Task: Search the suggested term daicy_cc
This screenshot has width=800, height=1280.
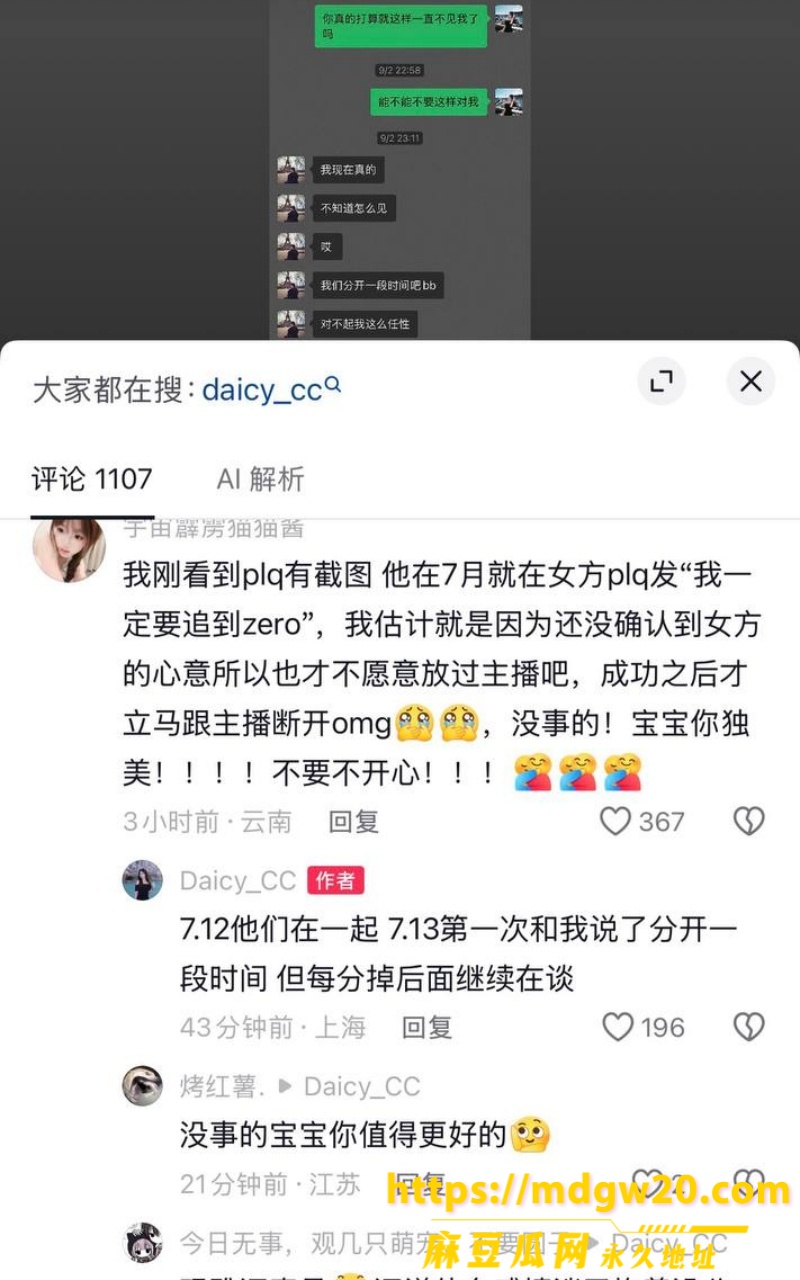Action: pos(271,389)
